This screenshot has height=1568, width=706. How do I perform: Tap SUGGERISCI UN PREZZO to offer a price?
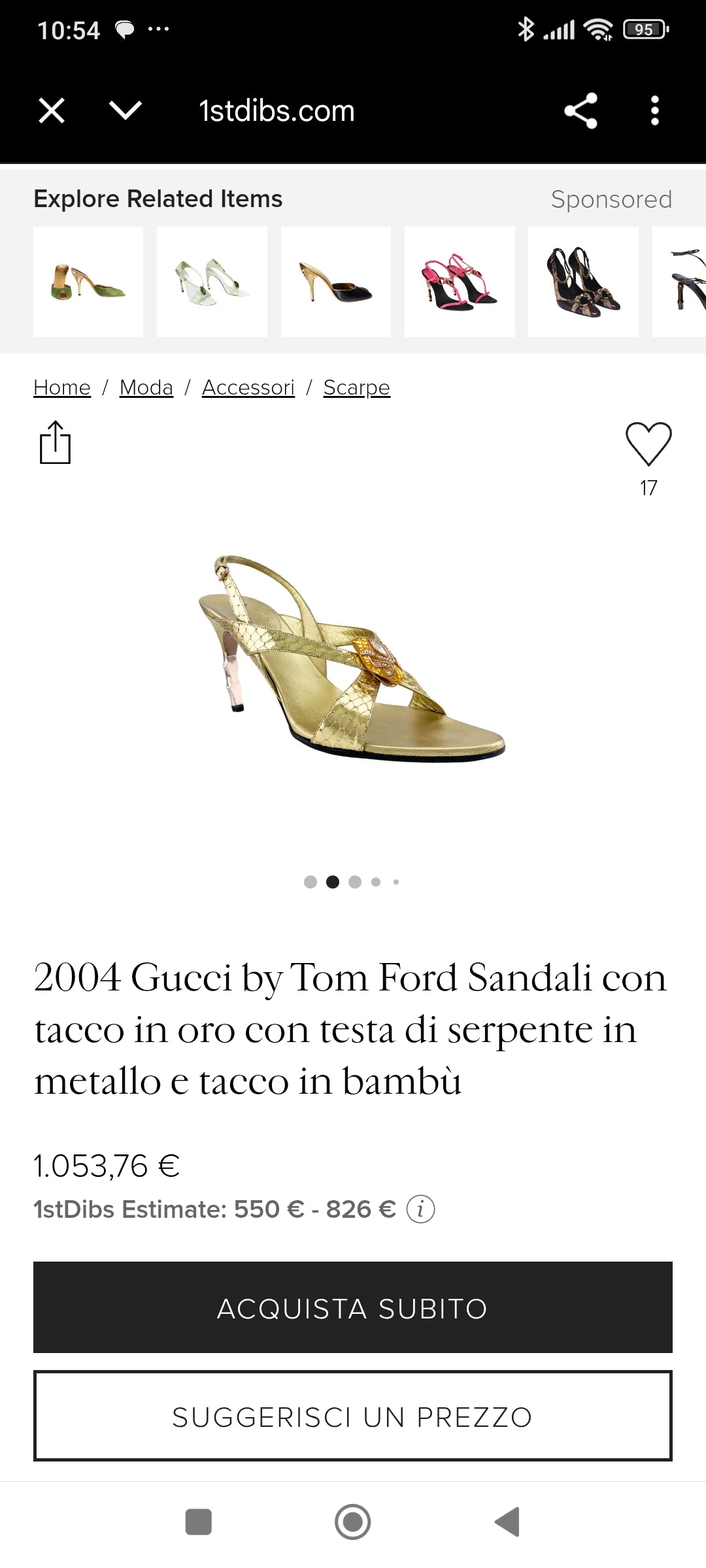(353, 1417)
